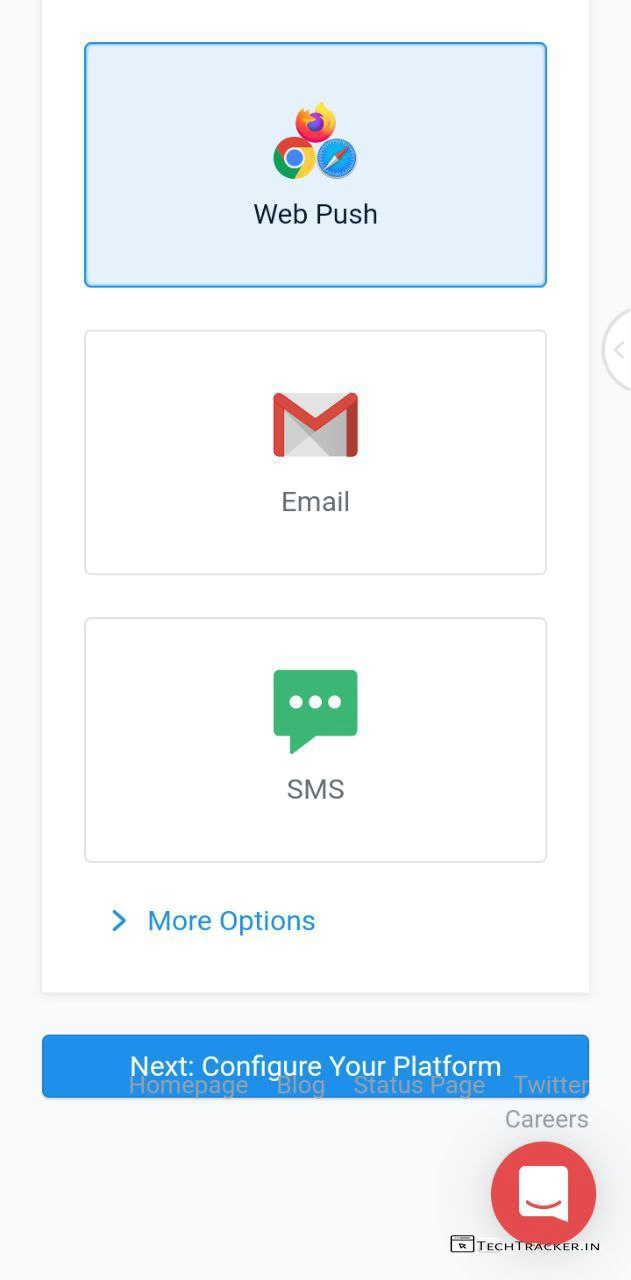Select the Web Push platform card
This screenshot has height=1280, width=631.
(315, 165)
